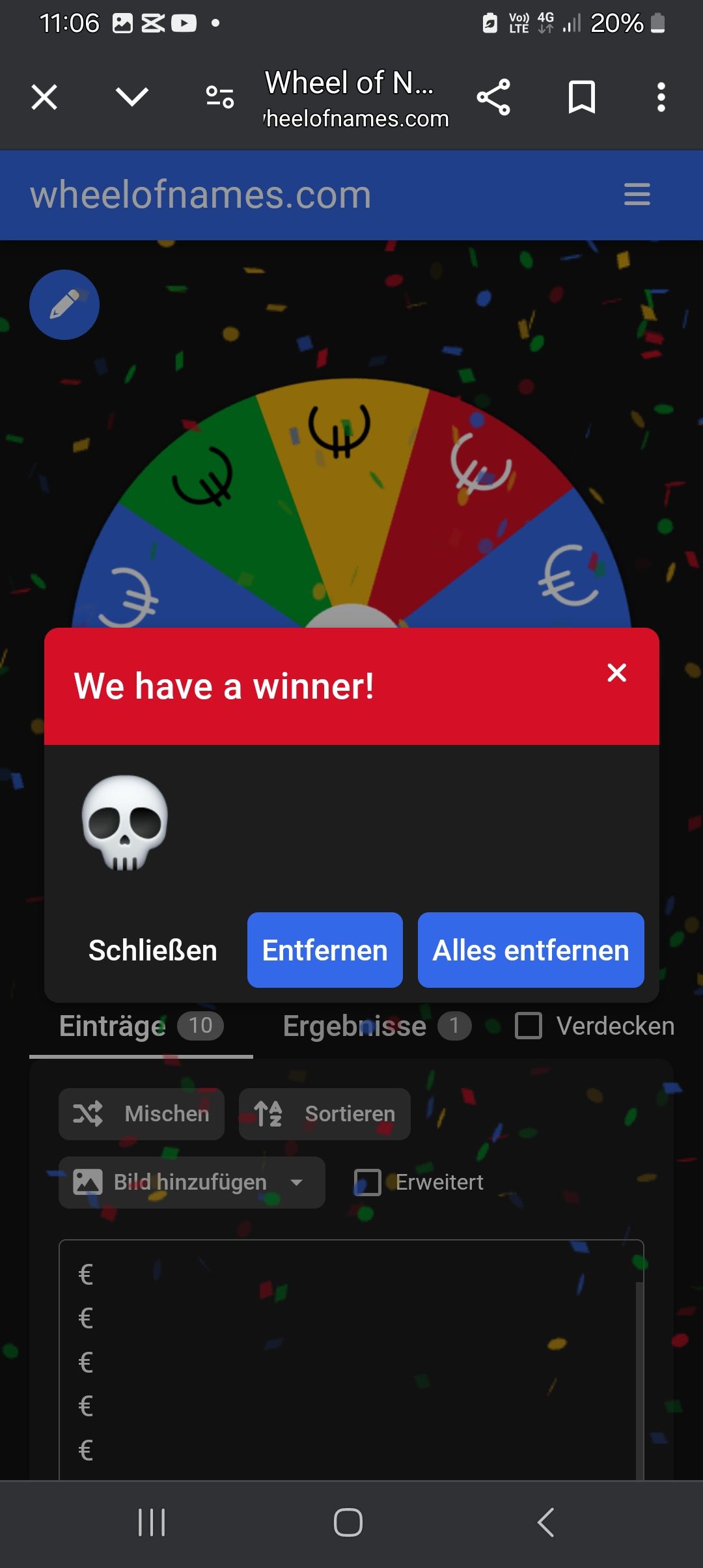Image resolution: width=703 pixels, height=1568 pixels.
Task: Tap the entries text box
Action: (x=351, y=1361)
